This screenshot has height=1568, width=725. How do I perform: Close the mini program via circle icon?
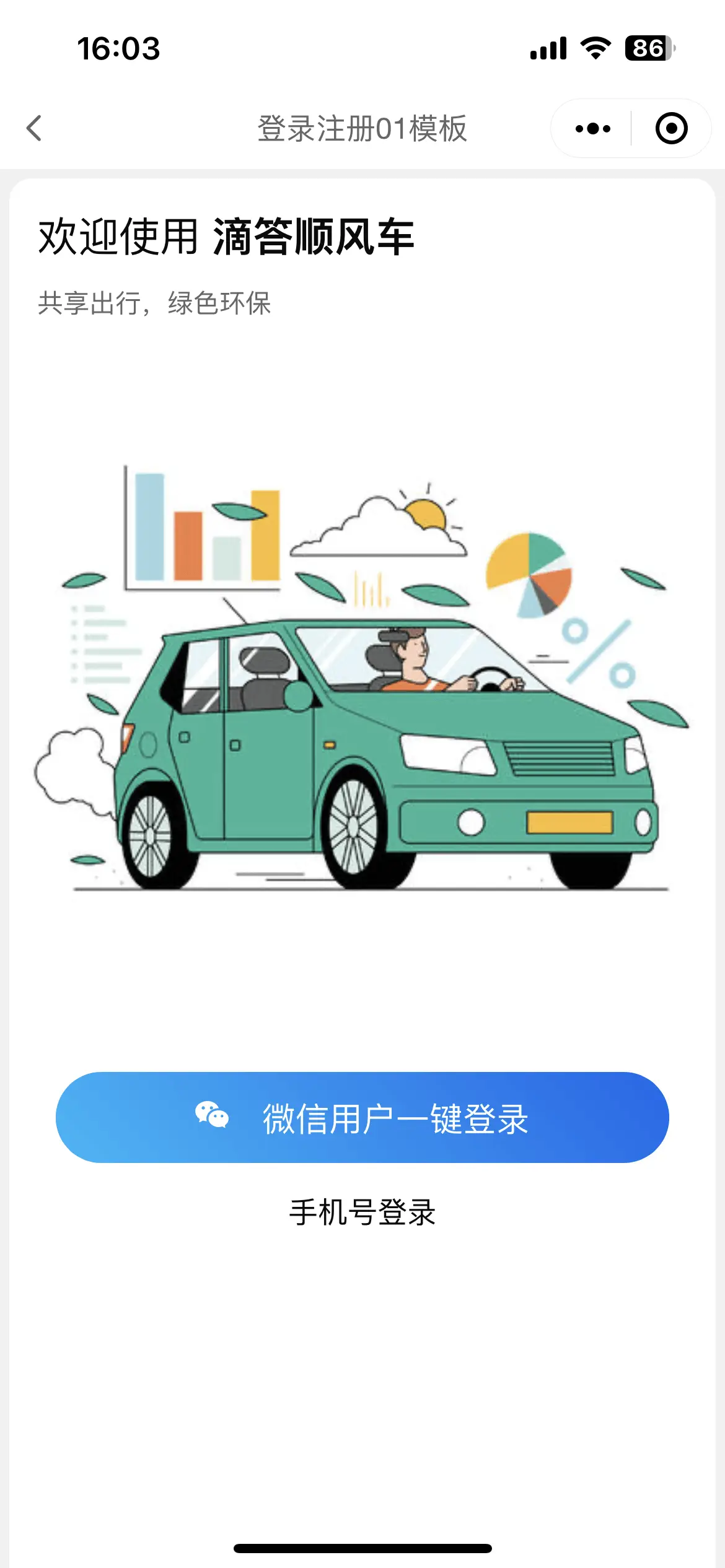(x=671, y=128)
